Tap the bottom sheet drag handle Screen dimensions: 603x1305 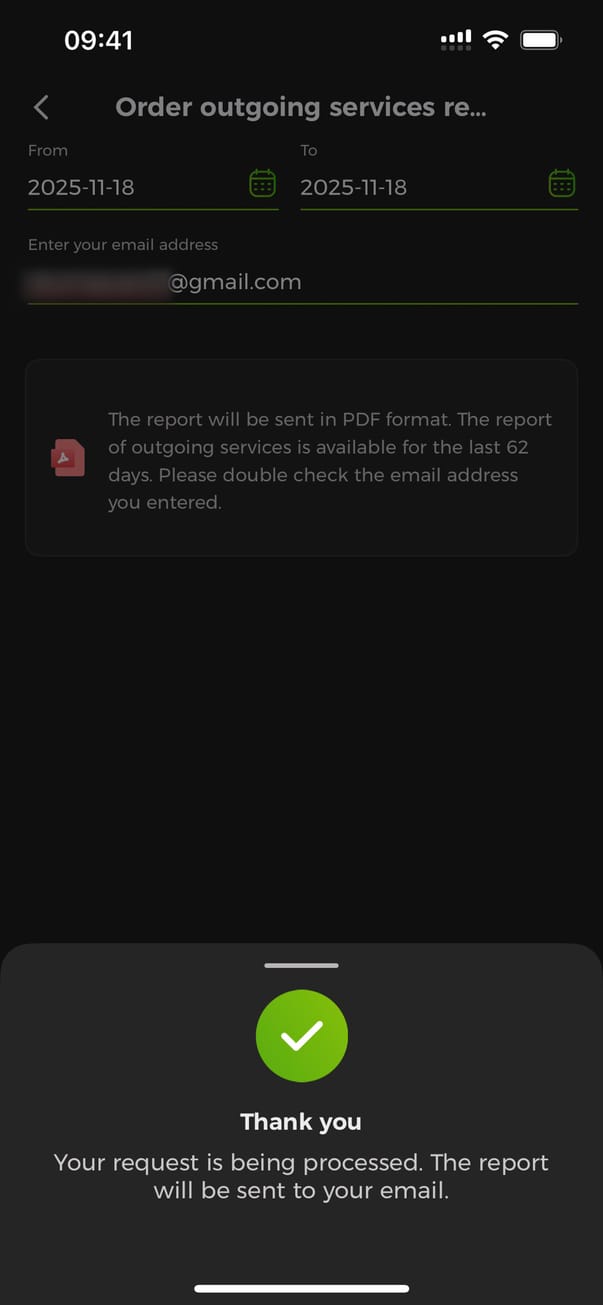(x=301, y=966)
